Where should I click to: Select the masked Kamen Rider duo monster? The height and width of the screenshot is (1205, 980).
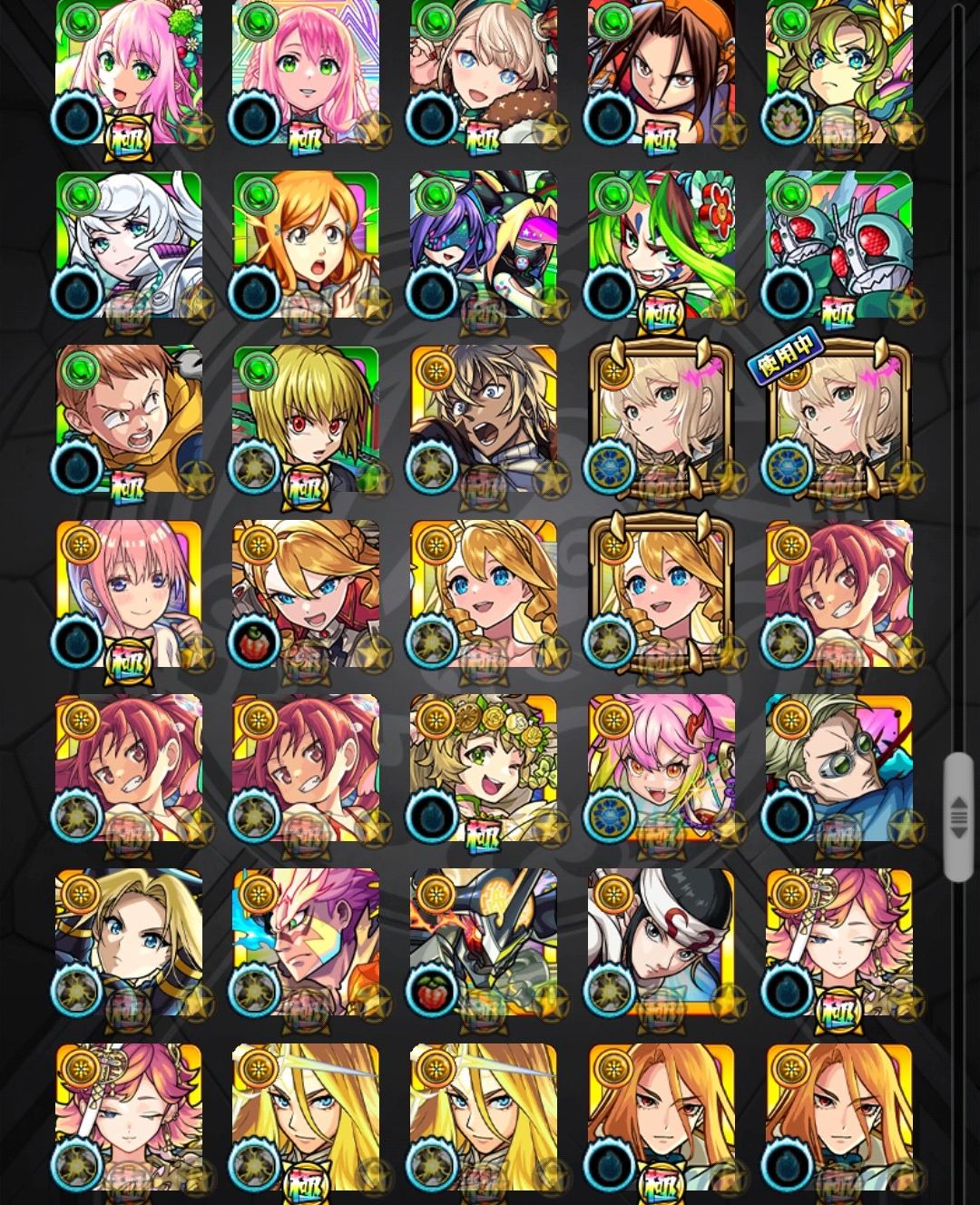click(x=838, y=243)
